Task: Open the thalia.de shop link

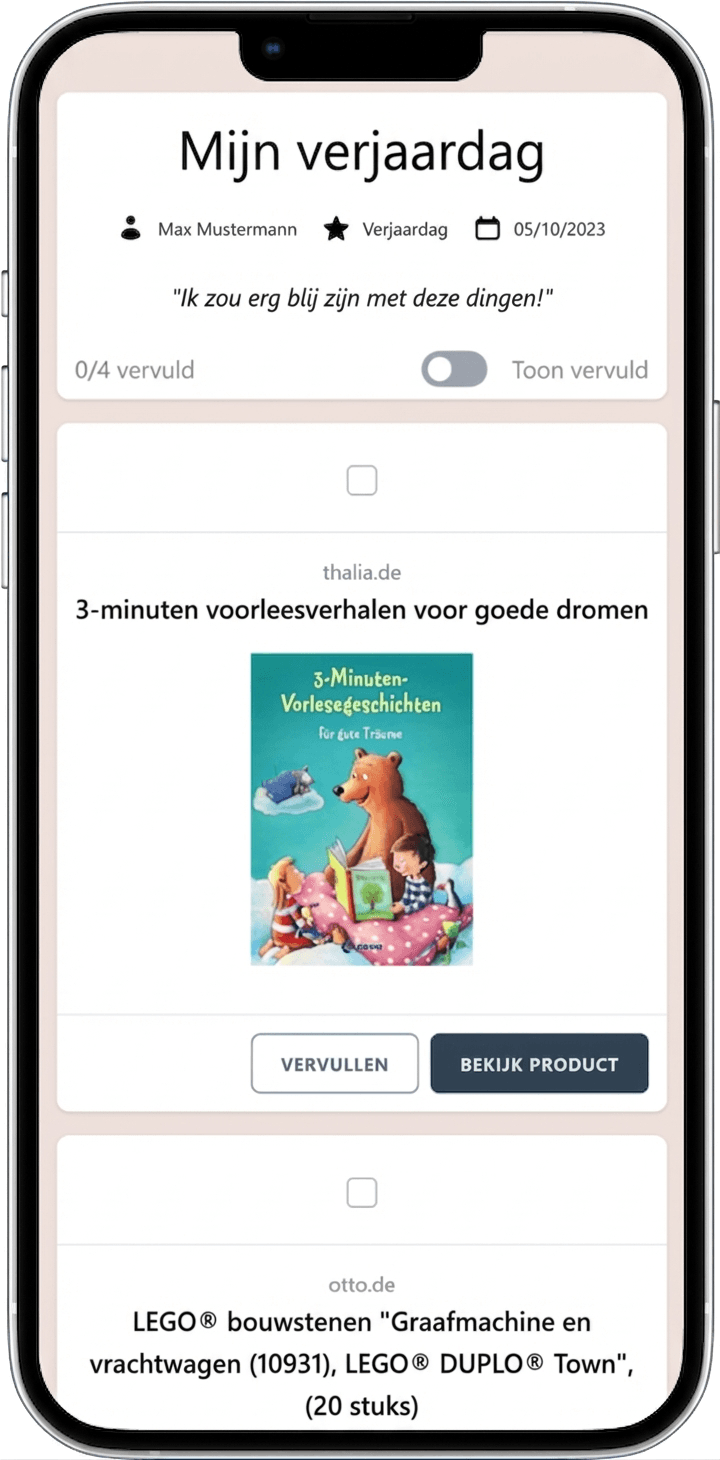Action: tap(362, 573)
